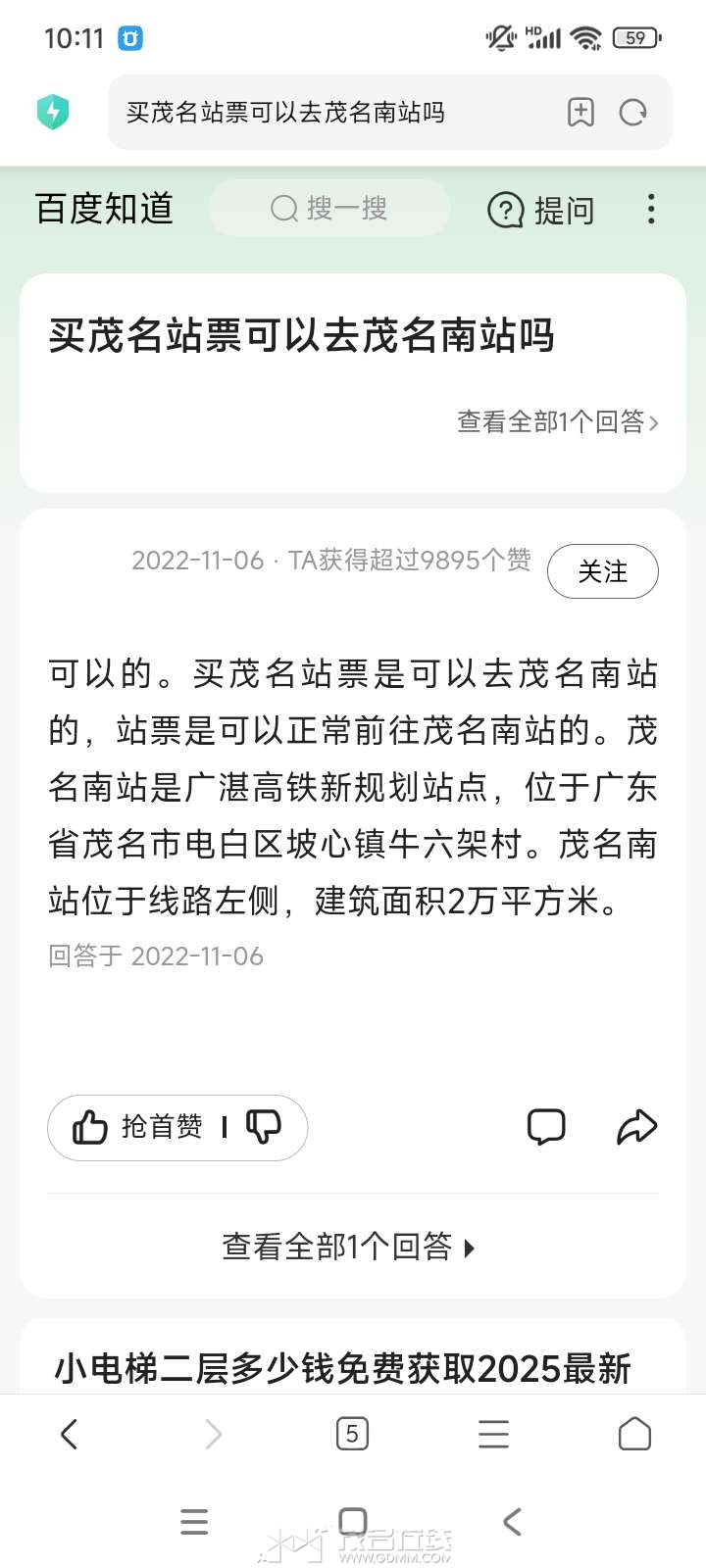Follow the answerer with 关注
This screenshot has height=1568, width=706.
click(x=602, y=571)
